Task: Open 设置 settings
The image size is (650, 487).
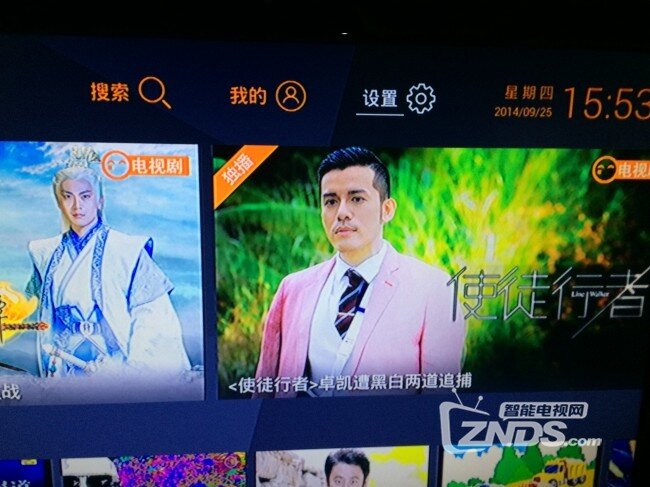Action: point(397,98)
